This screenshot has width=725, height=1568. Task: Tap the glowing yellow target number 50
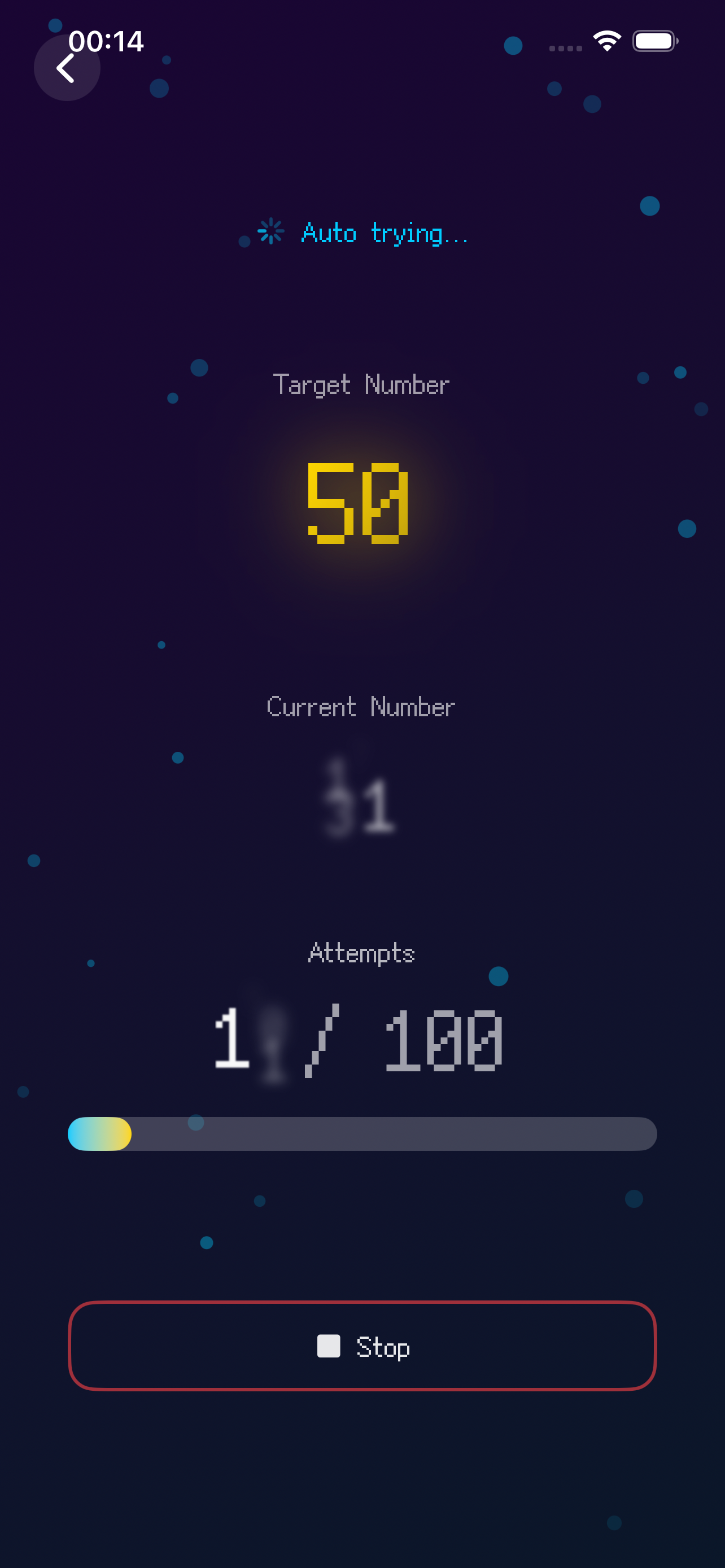click(358, 503)
